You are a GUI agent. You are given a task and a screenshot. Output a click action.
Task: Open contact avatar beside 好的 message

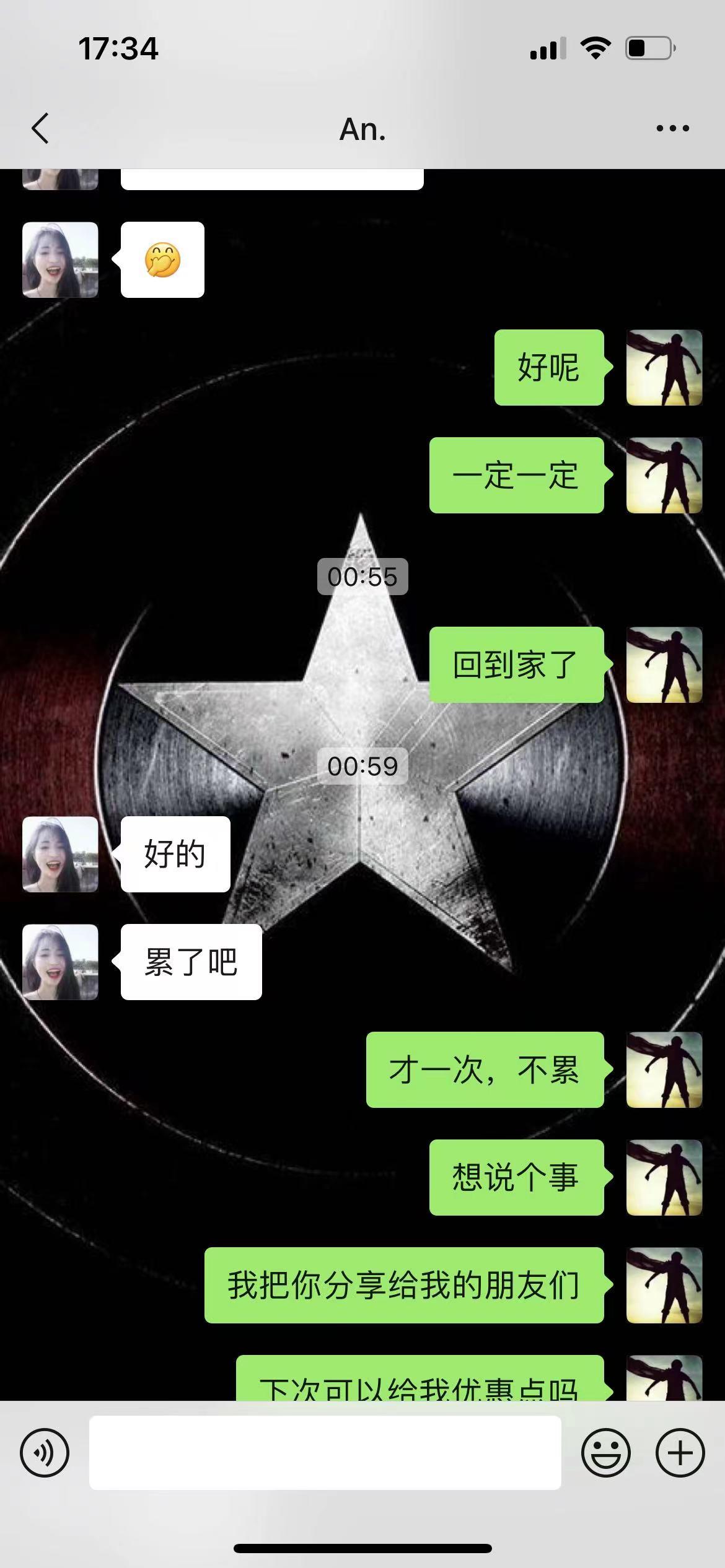[60, 854]
